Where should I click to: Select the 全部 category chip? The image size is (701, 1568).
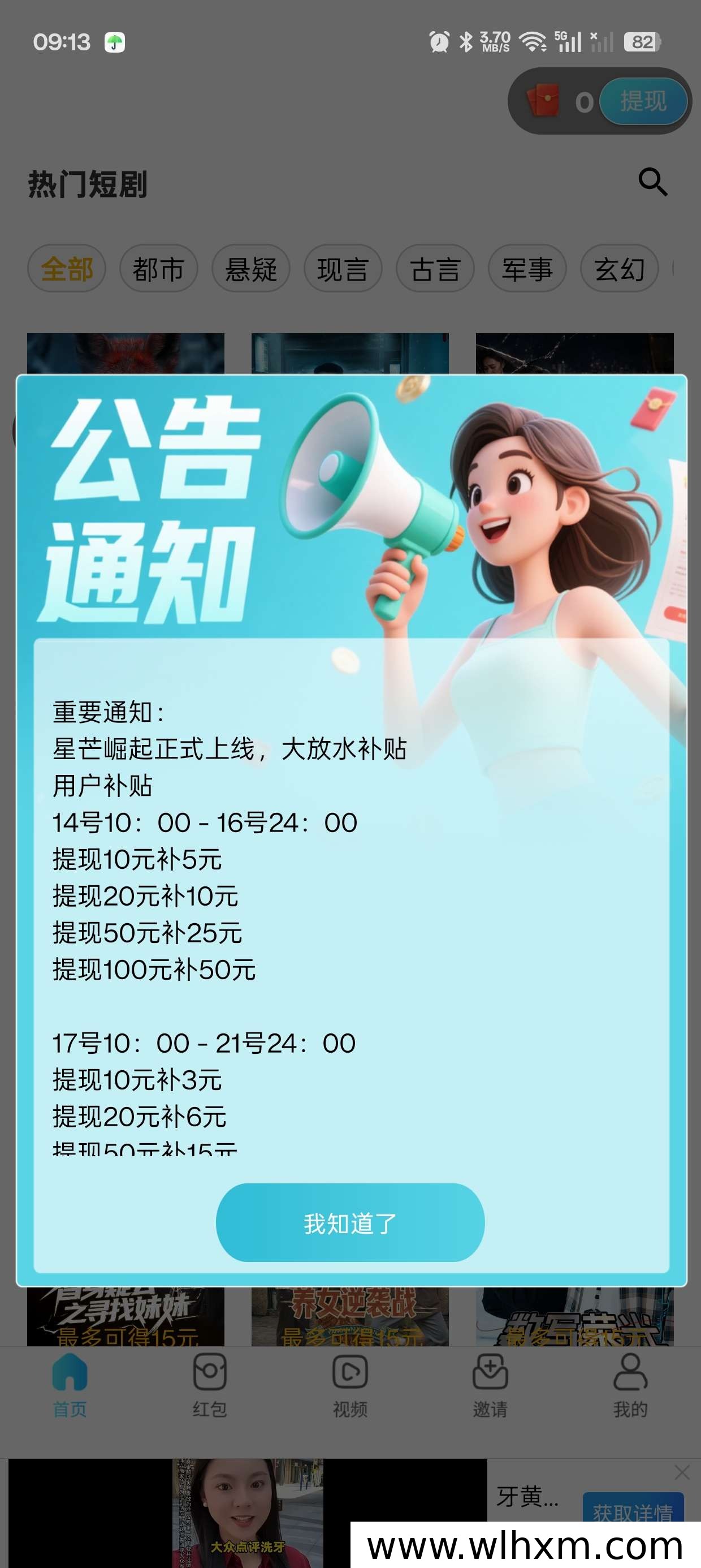click(x=67, y=269)
